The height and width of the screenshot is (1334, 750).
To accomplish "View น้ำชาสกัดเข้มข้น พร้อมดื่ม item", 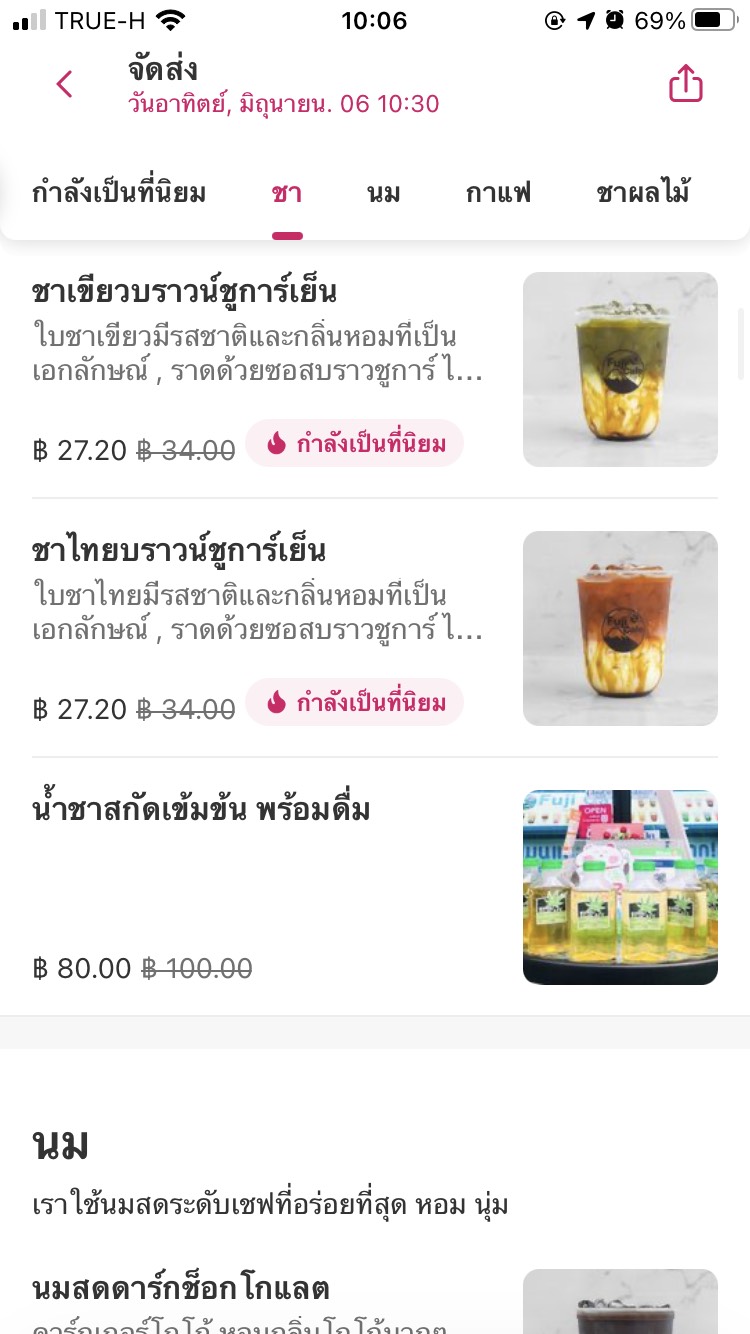I will point(201,810).
